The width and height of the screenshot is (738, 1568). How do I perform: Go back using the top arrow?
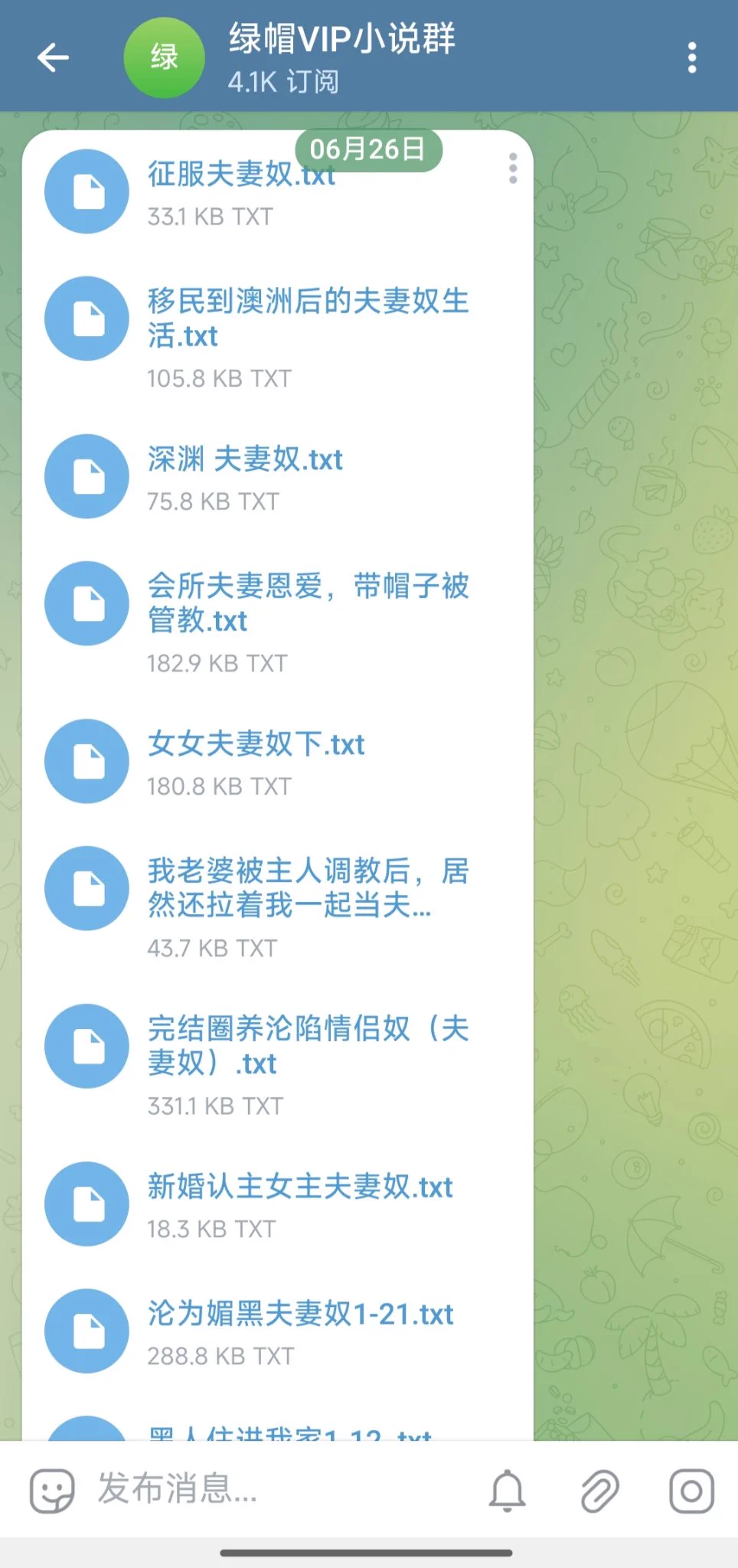(53, 57)
